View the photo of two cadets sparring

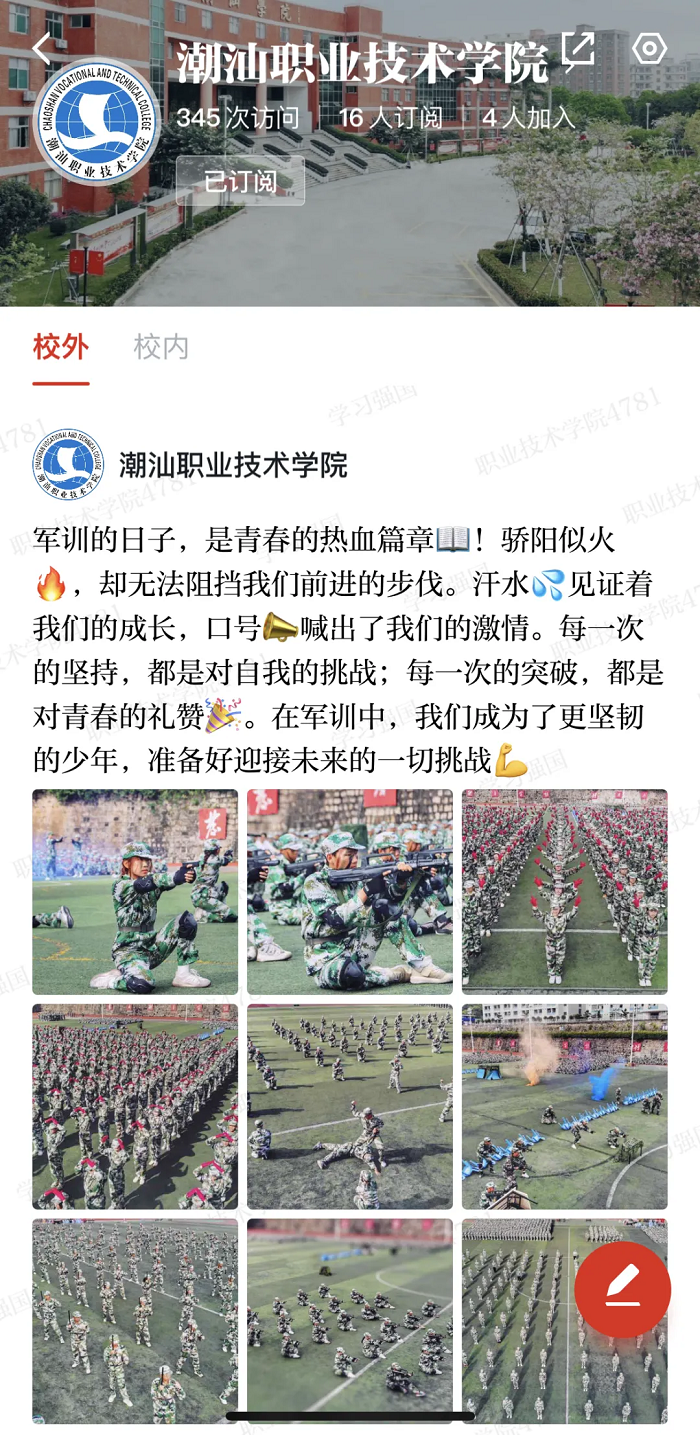tap(350, 1107)
